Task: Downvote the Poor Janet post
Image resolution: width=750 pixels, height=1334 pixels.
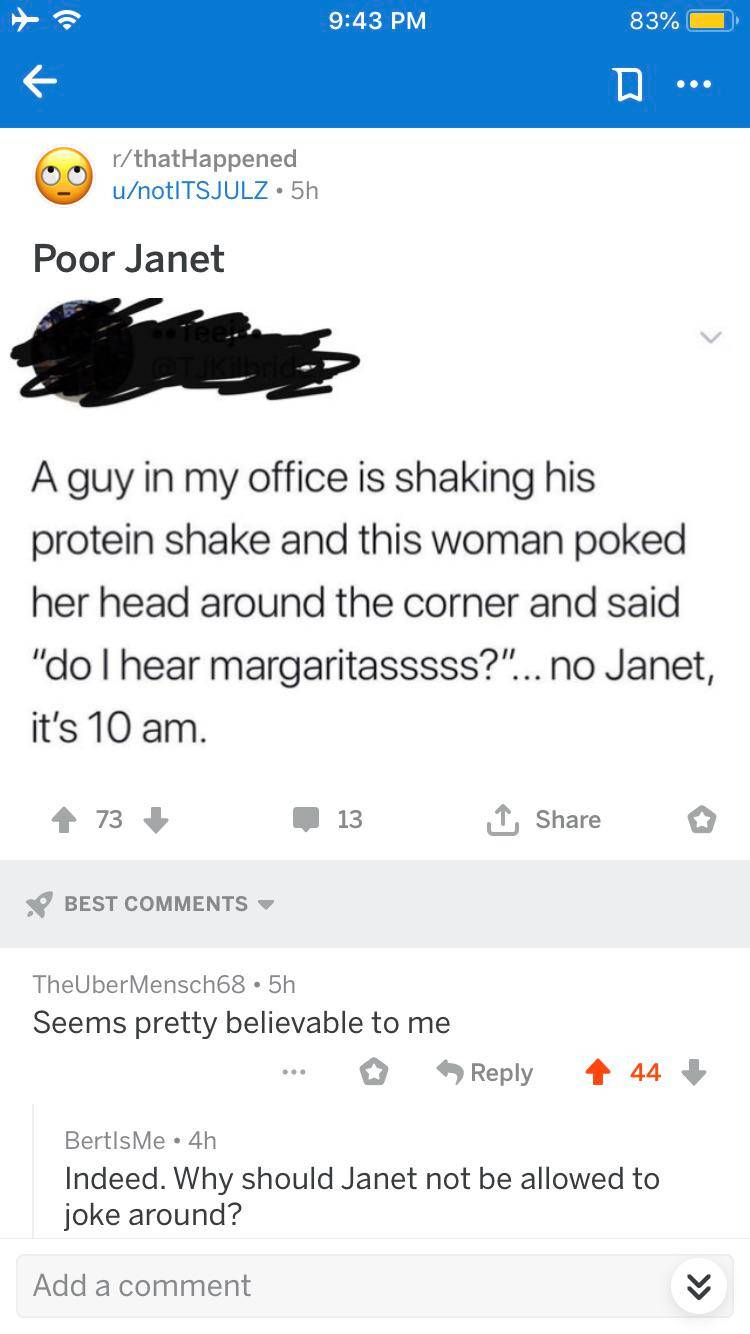Action: [155, 820]
